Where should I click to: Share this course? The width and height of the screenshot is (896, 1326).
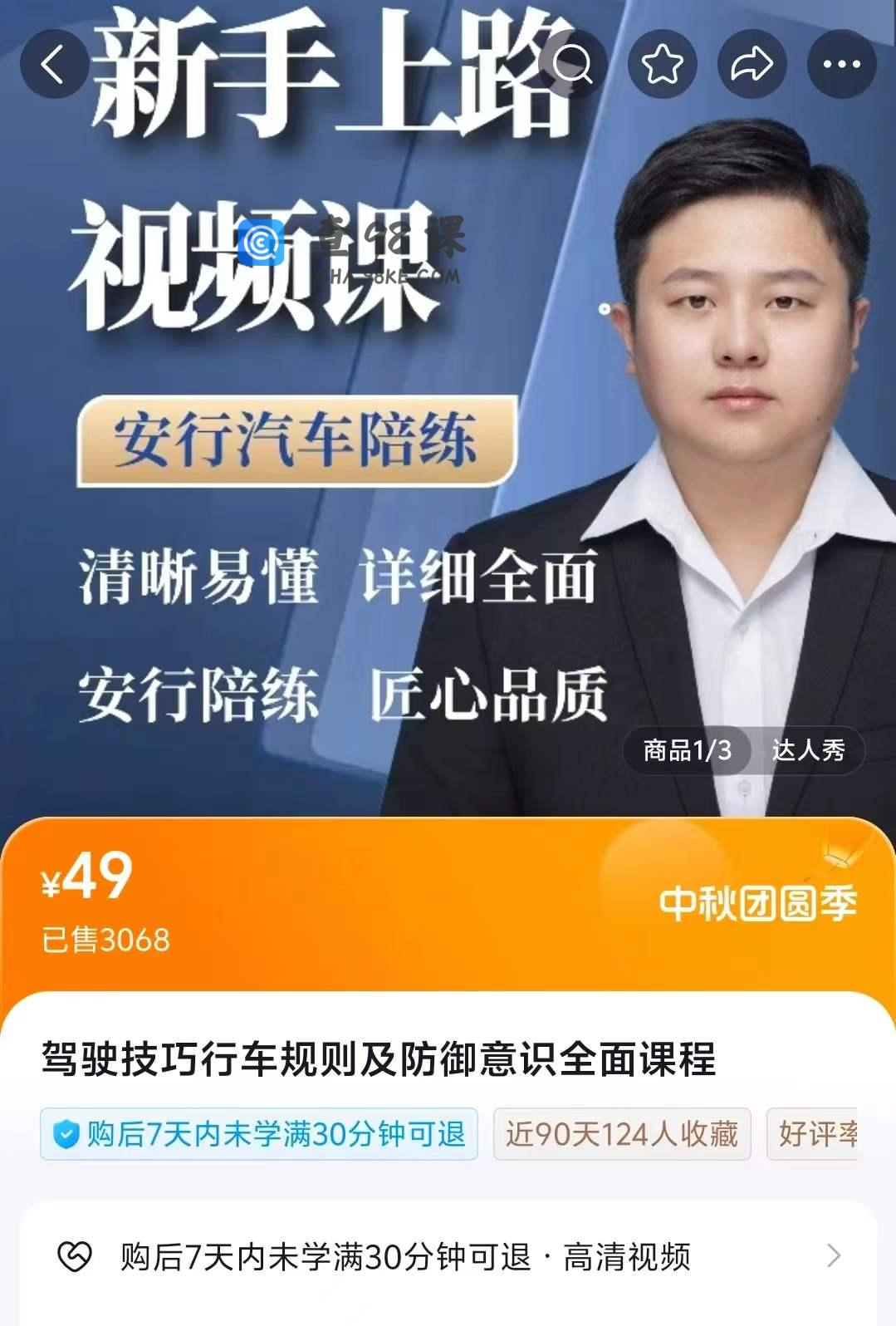pos(752,64)
